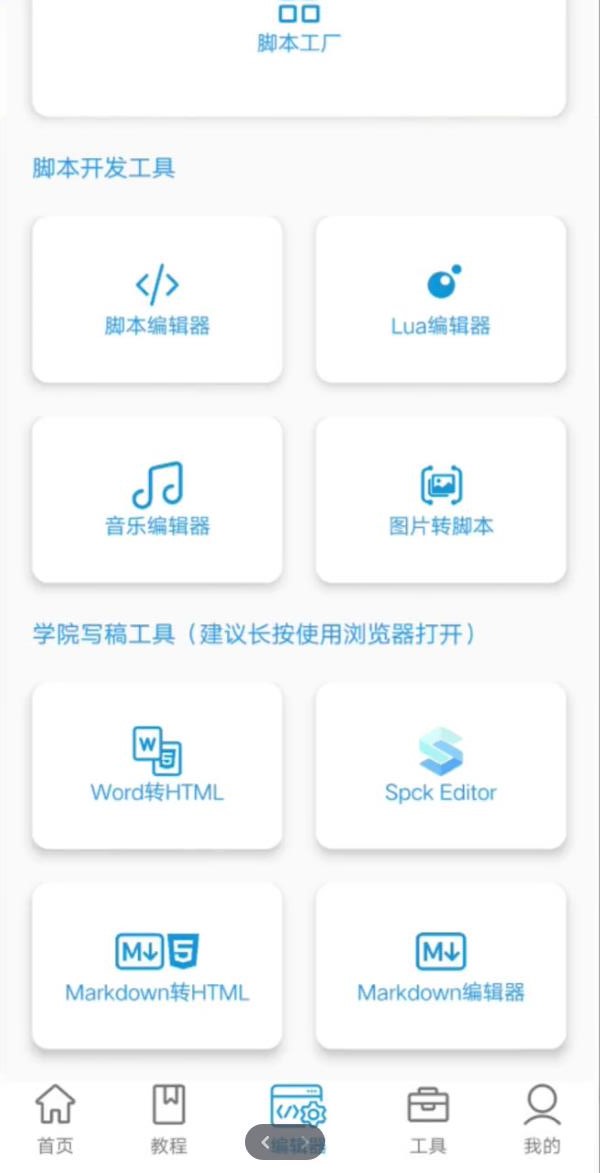Go to the 教程 tab
This screenshot has height=1173, width=600.
[168, 1118]
